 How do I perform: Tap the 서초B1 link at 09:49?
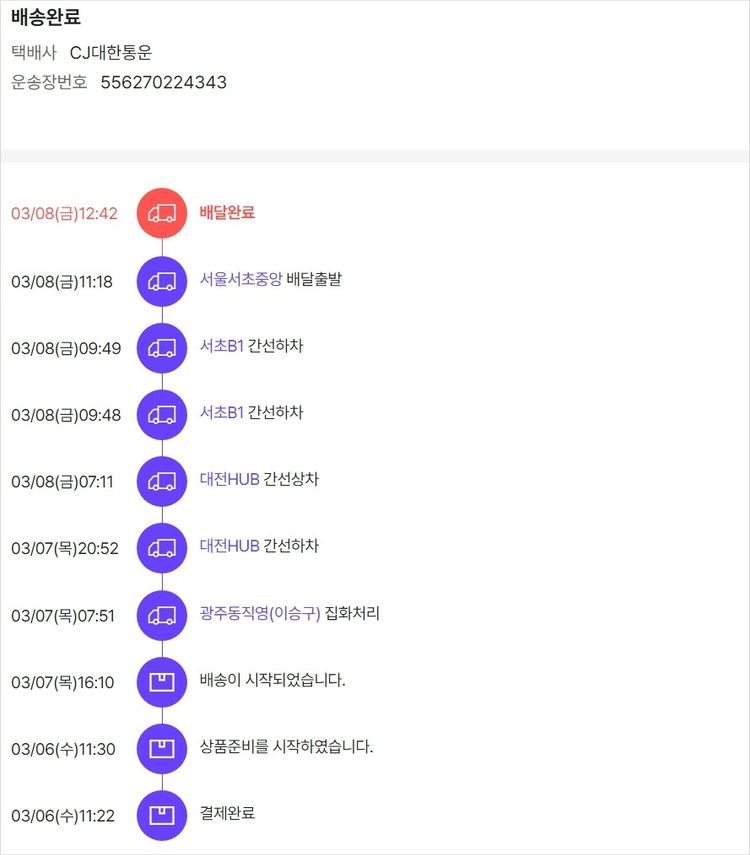[x=221, y=346]
